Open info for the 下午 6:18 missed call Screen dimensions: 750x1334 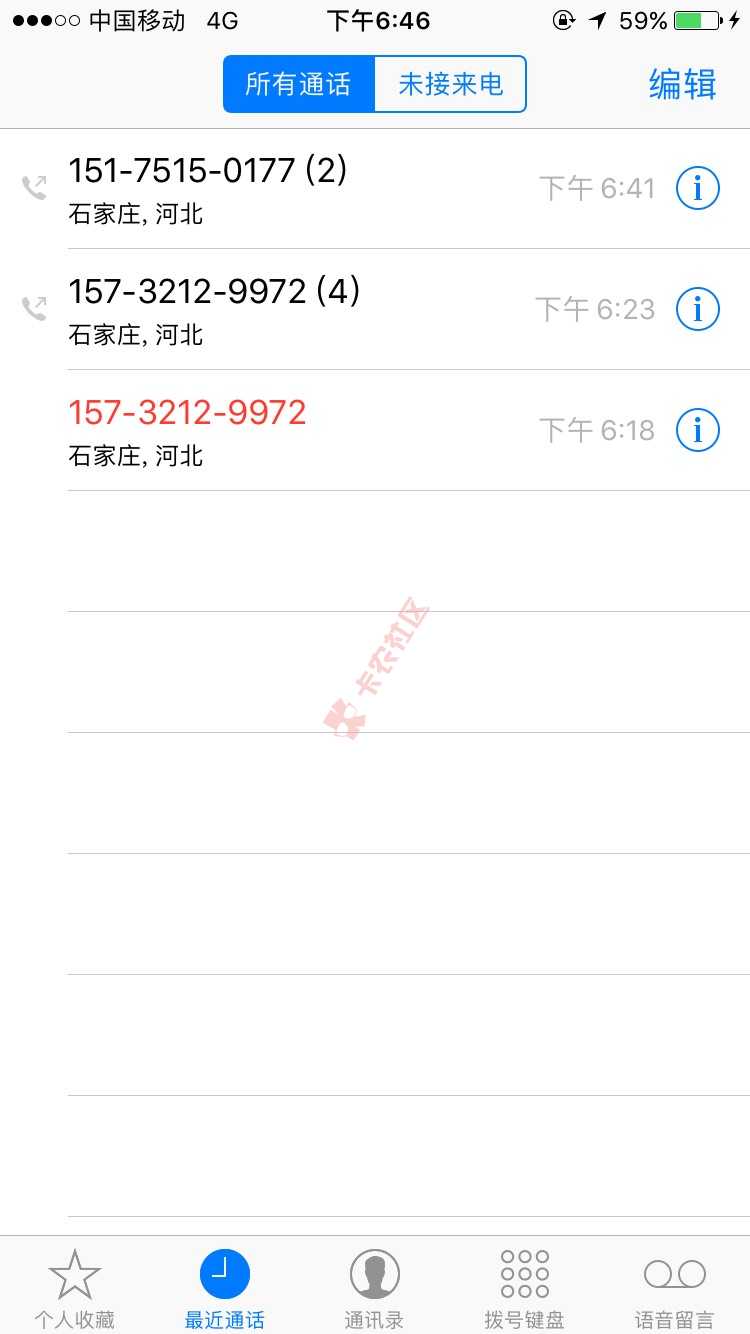pyautogui.click(x=698, y=430)
